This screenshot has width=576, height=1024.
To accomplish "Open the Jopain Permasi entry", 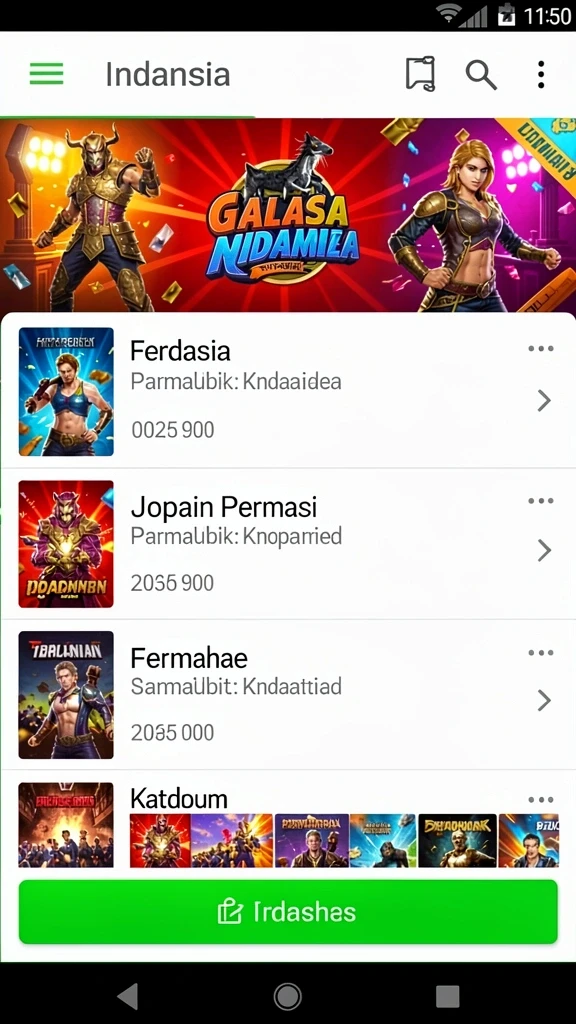I will [x=288, y=544].
